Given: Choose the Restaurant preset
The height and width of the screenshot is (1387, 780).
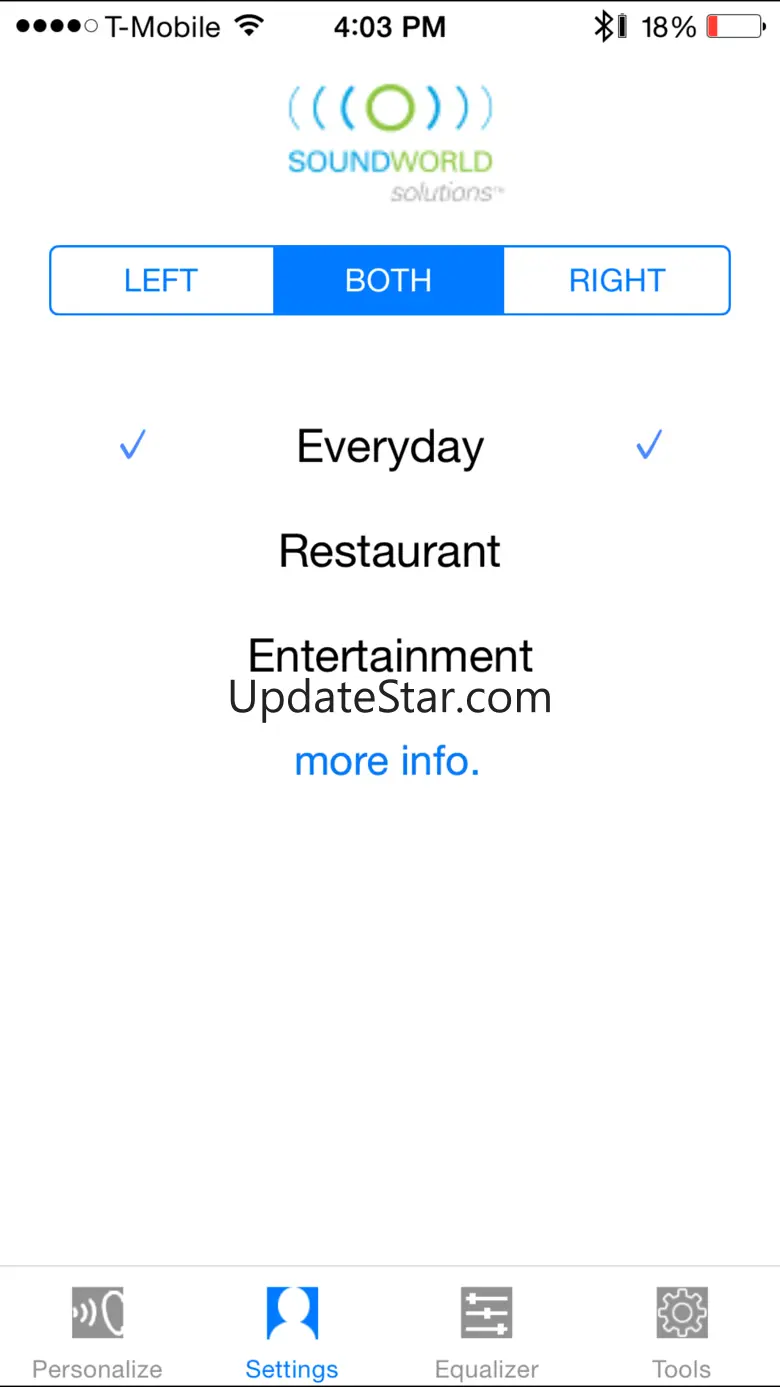Looking at the screenshot, I should point(390,551).
